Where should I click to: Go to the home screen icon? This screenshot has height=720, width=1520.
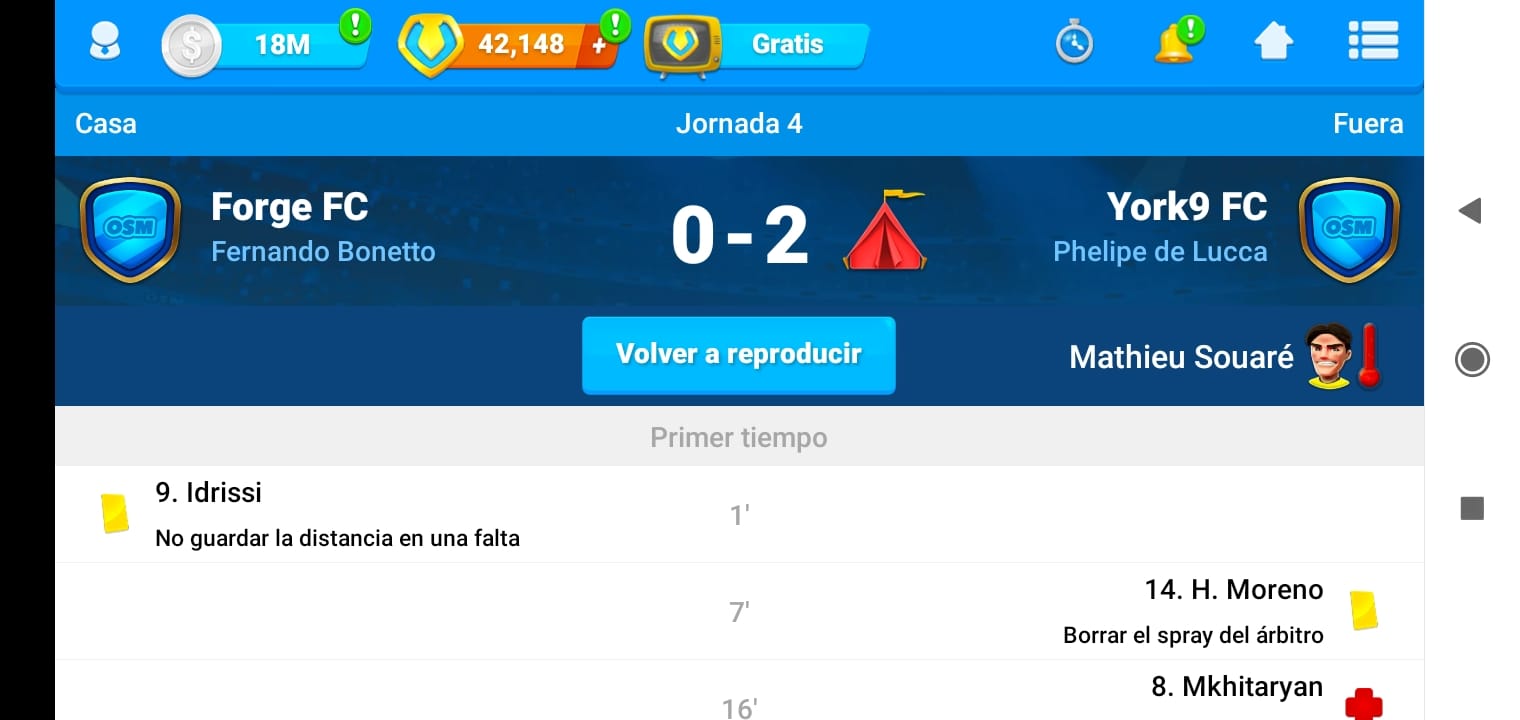pyautogui.click(x=1274, y=43)
